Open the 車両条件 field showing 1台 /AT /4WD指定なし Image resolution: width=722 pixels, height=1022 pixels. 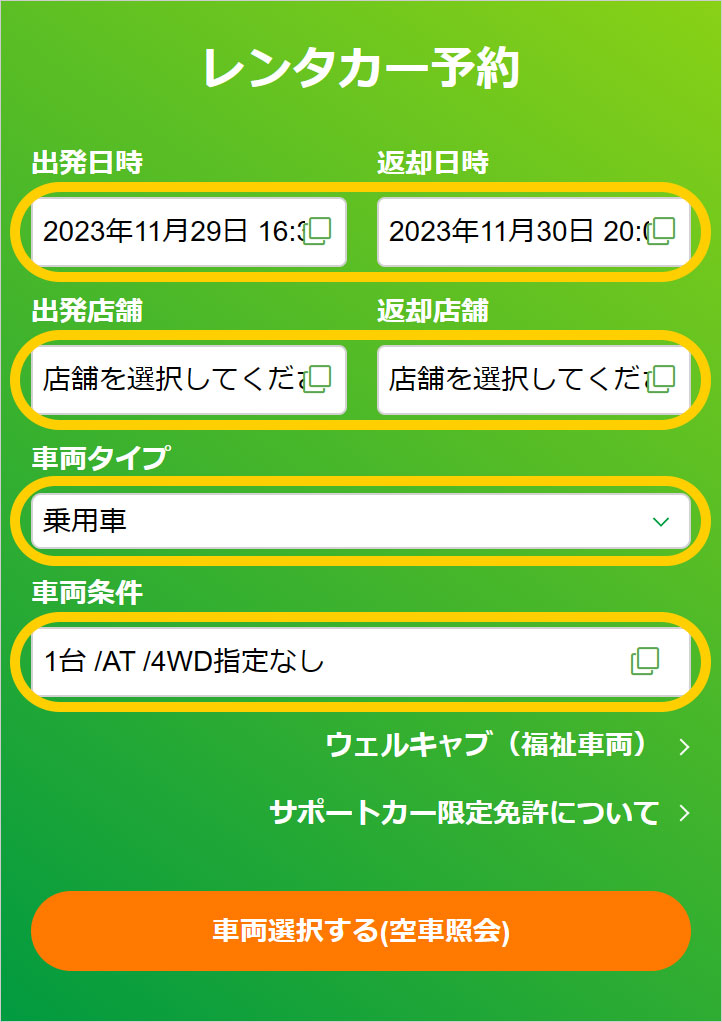(x=360, y=661)
